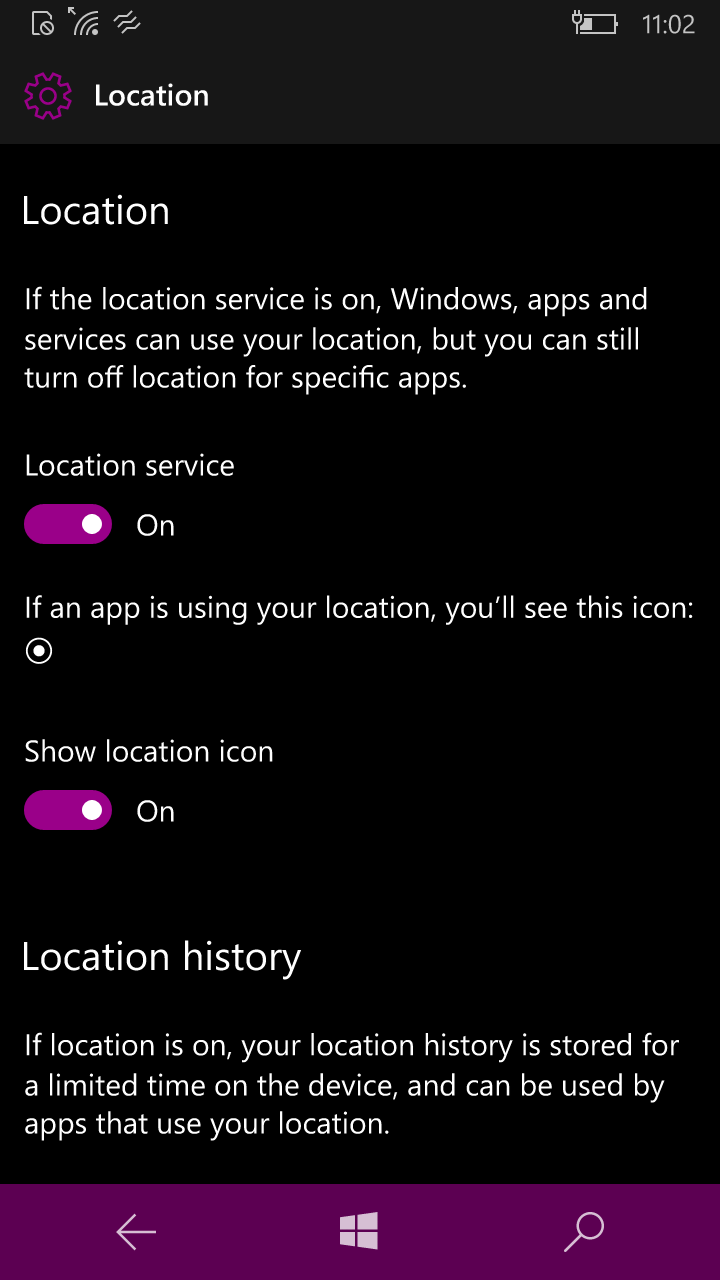Image resolution: width=720 pixels, height=1280 pixels.
Task: Return to Start with the Windows button
Action: click(359, 1231)
